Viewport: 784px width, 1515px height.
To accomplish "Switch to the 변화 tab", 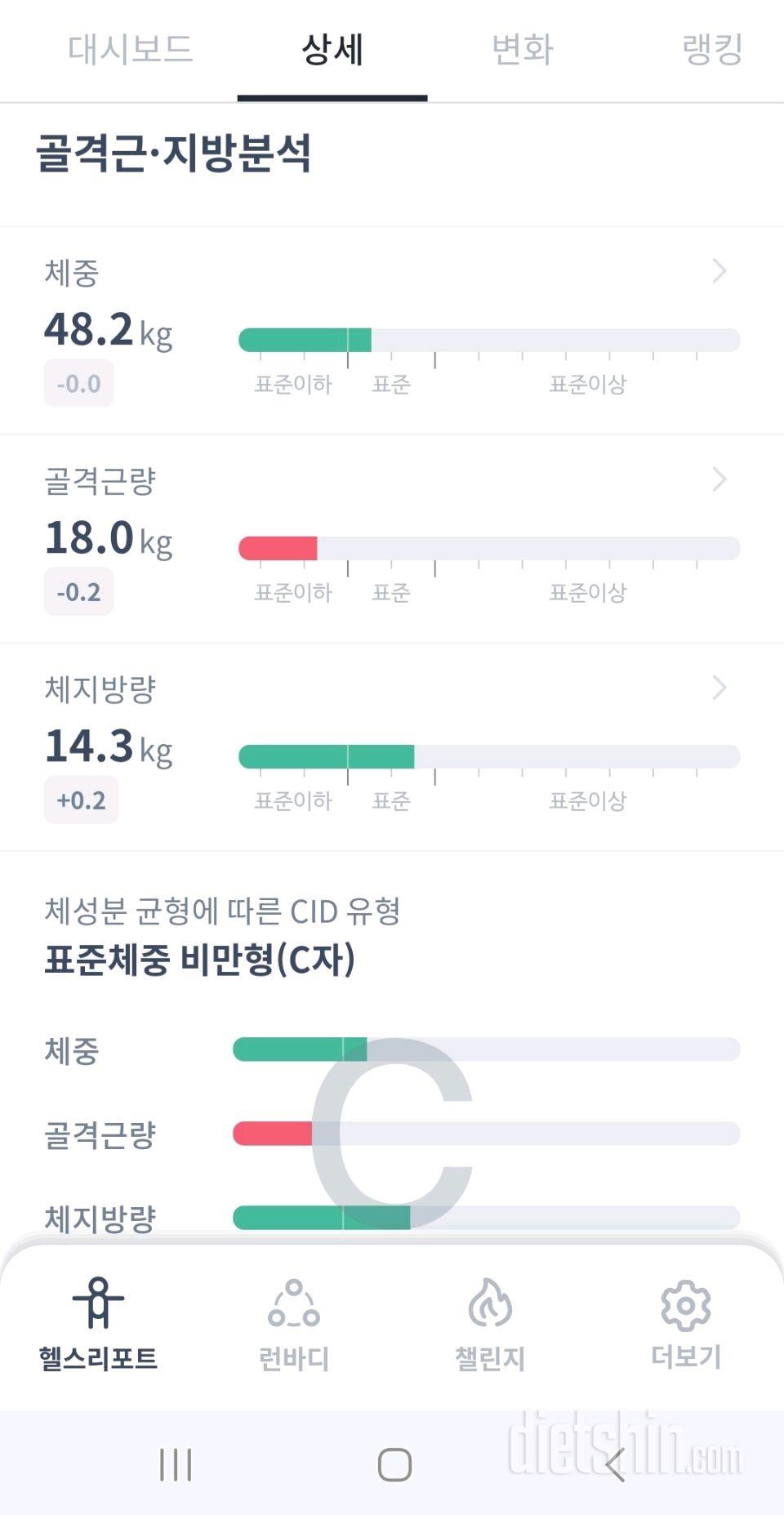I will tap(523, 50).
